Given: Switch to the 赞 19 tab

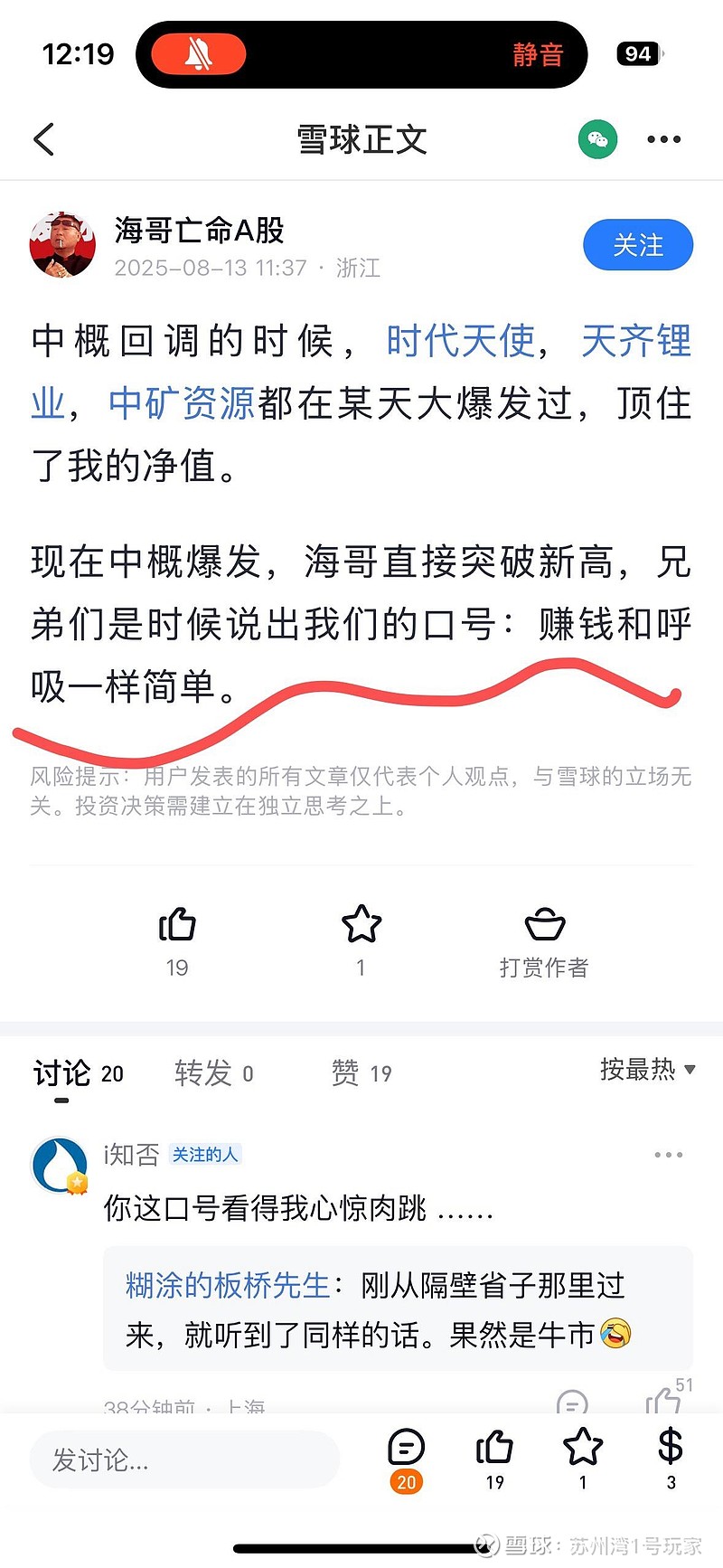Looking at the screenshot, I should coord(361,1073).
